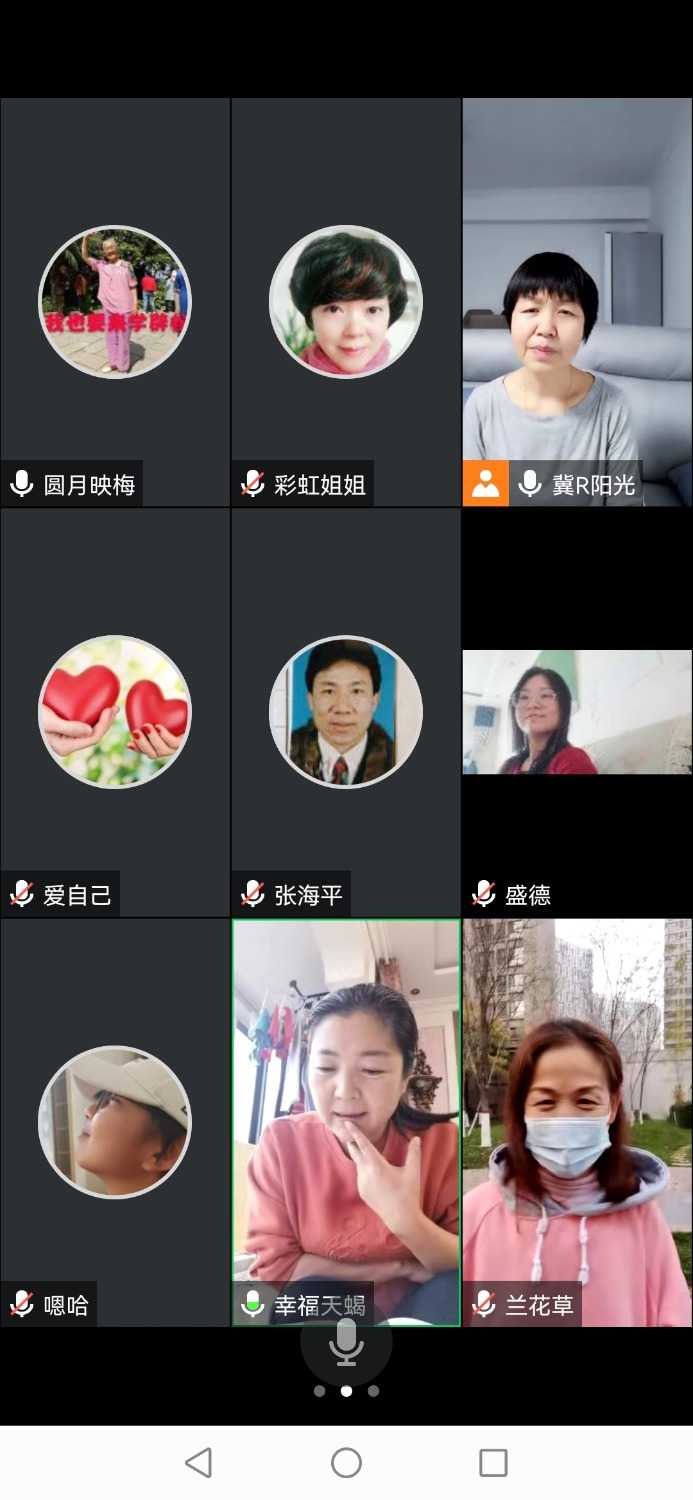The width and height of the screenshot is (693, 1500).
Task: Open 彩虹姐姐's participant tile
Action: (x=346, y=302)
